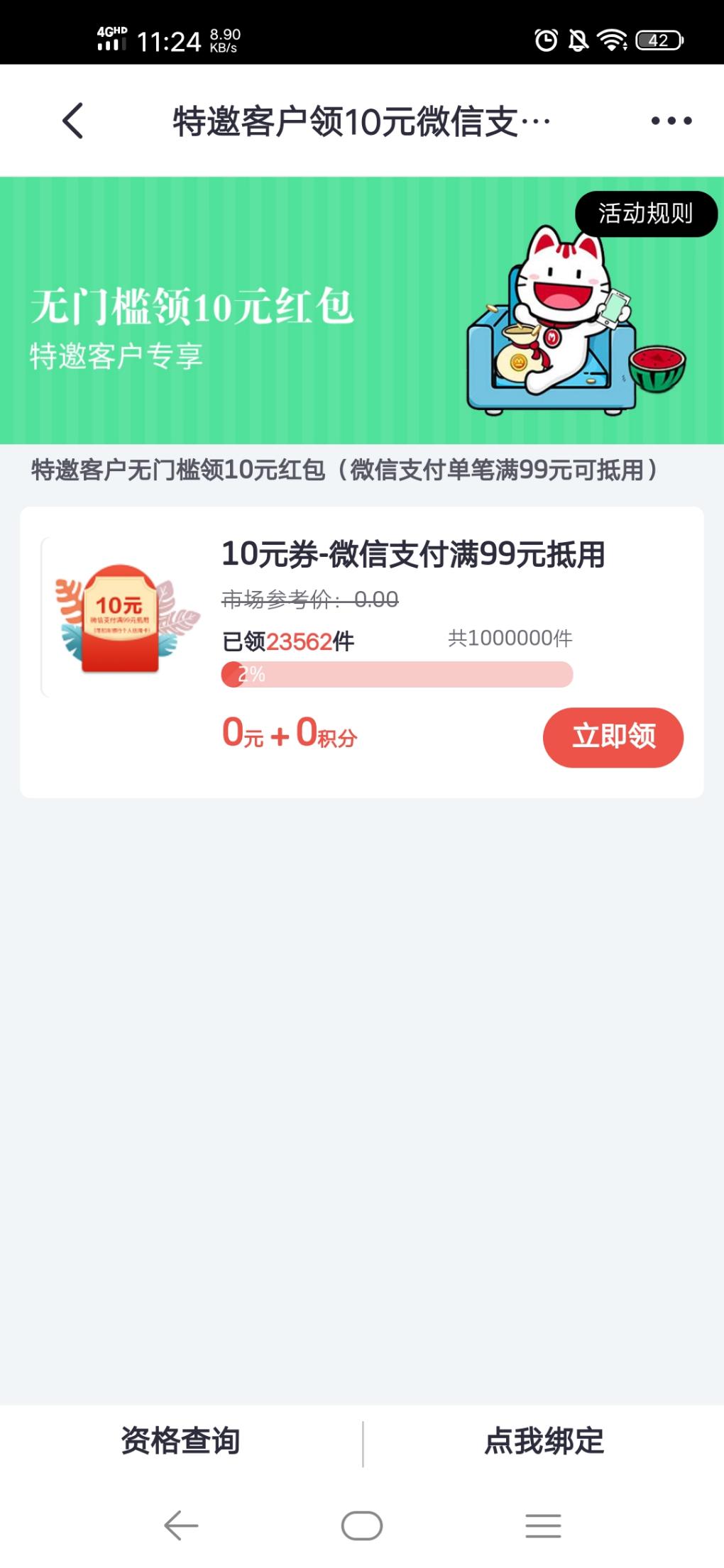Open the three-dot overflow menu
This screenshot has height=1568, width=724.
(x=671, y=121)
